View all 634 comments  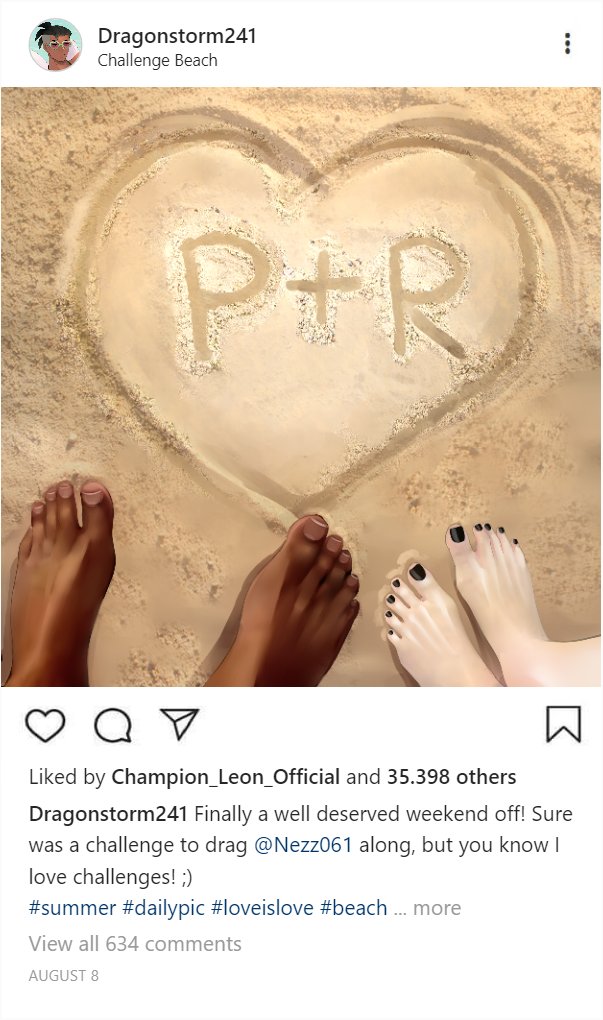(135, 944)
